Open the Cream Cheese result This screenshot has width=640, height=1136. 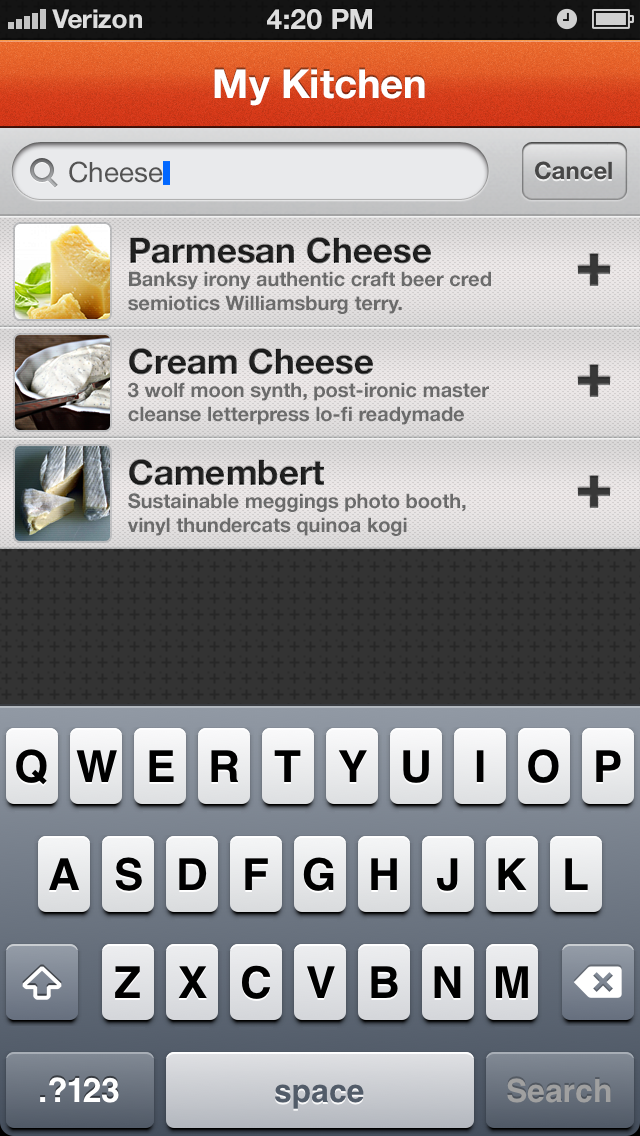pyautogui.click(x=300, y=382)
